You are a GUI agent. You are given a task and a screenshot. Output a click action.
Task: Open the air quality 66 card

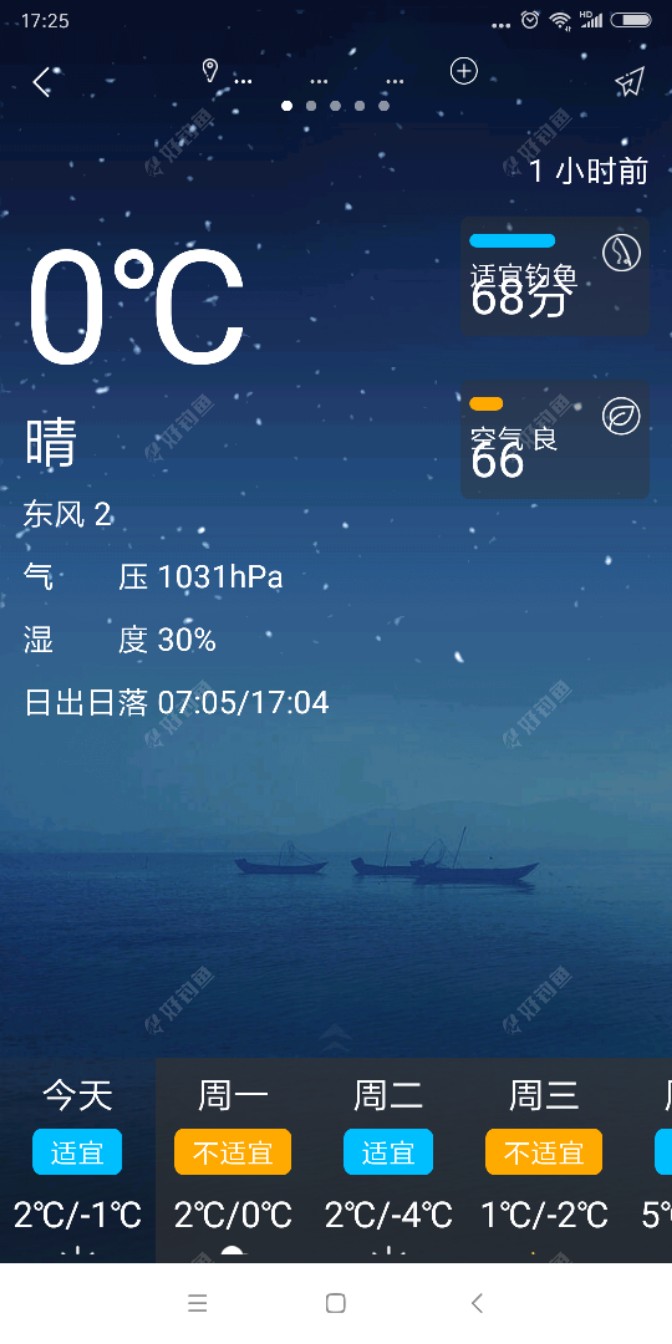point(555,440)
